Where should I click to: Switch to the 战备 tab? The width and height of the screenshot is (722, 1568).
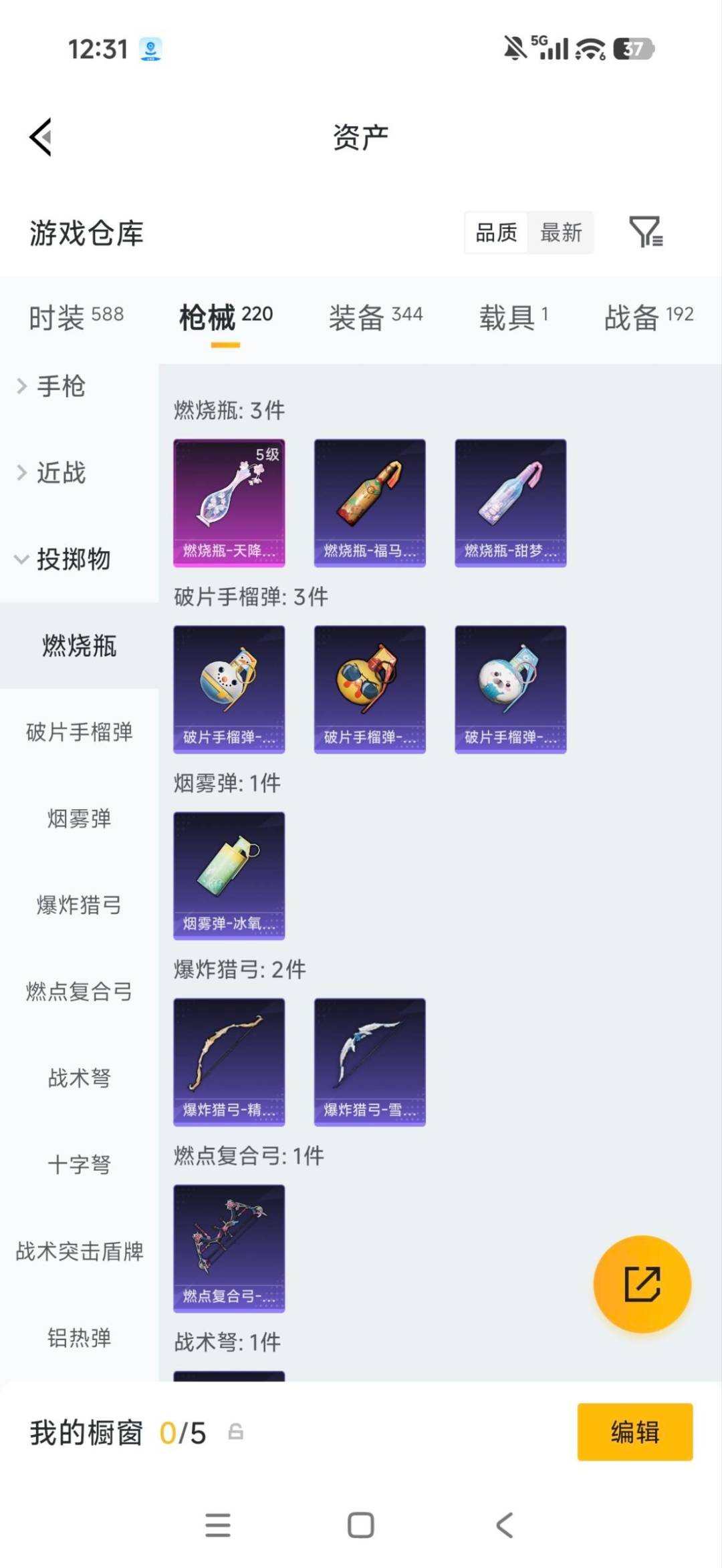pyautogui.click(x=648, y=317)
